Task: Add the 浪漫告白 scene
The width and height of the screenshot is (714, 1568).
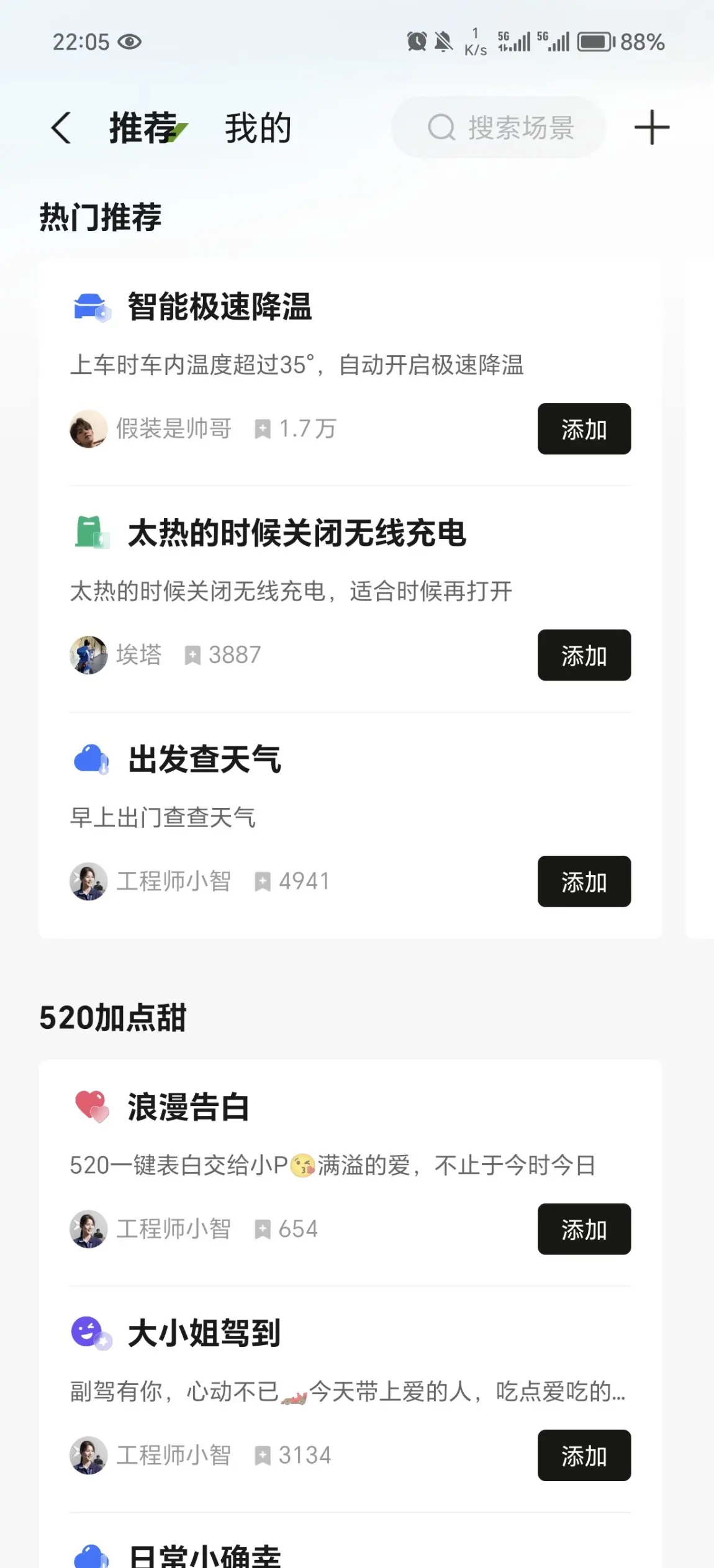Action: click(x=584, y=1229)
